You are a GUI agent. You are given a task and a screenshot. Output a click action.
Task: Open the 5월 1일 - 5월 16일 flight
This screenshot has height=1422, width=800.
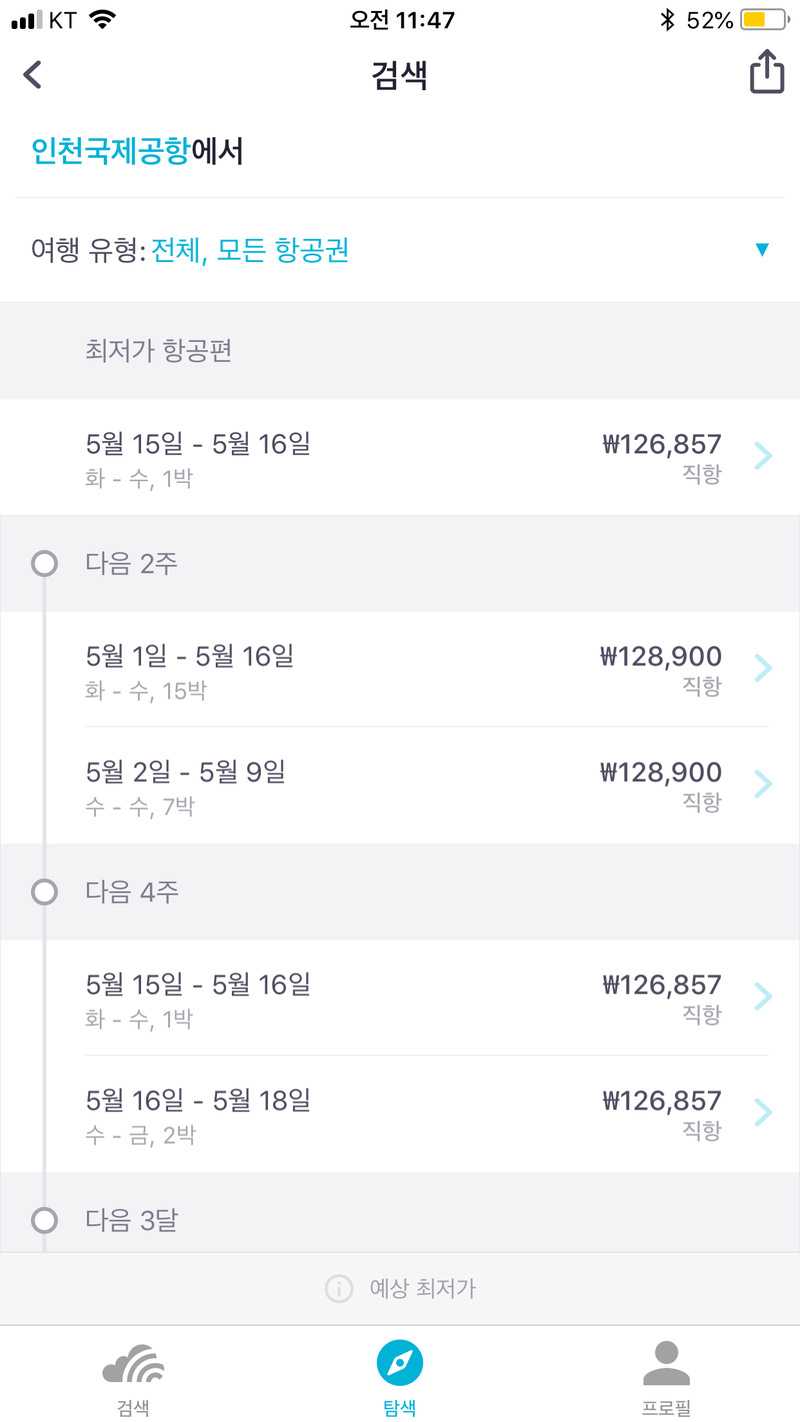click(x=400, y=669)
